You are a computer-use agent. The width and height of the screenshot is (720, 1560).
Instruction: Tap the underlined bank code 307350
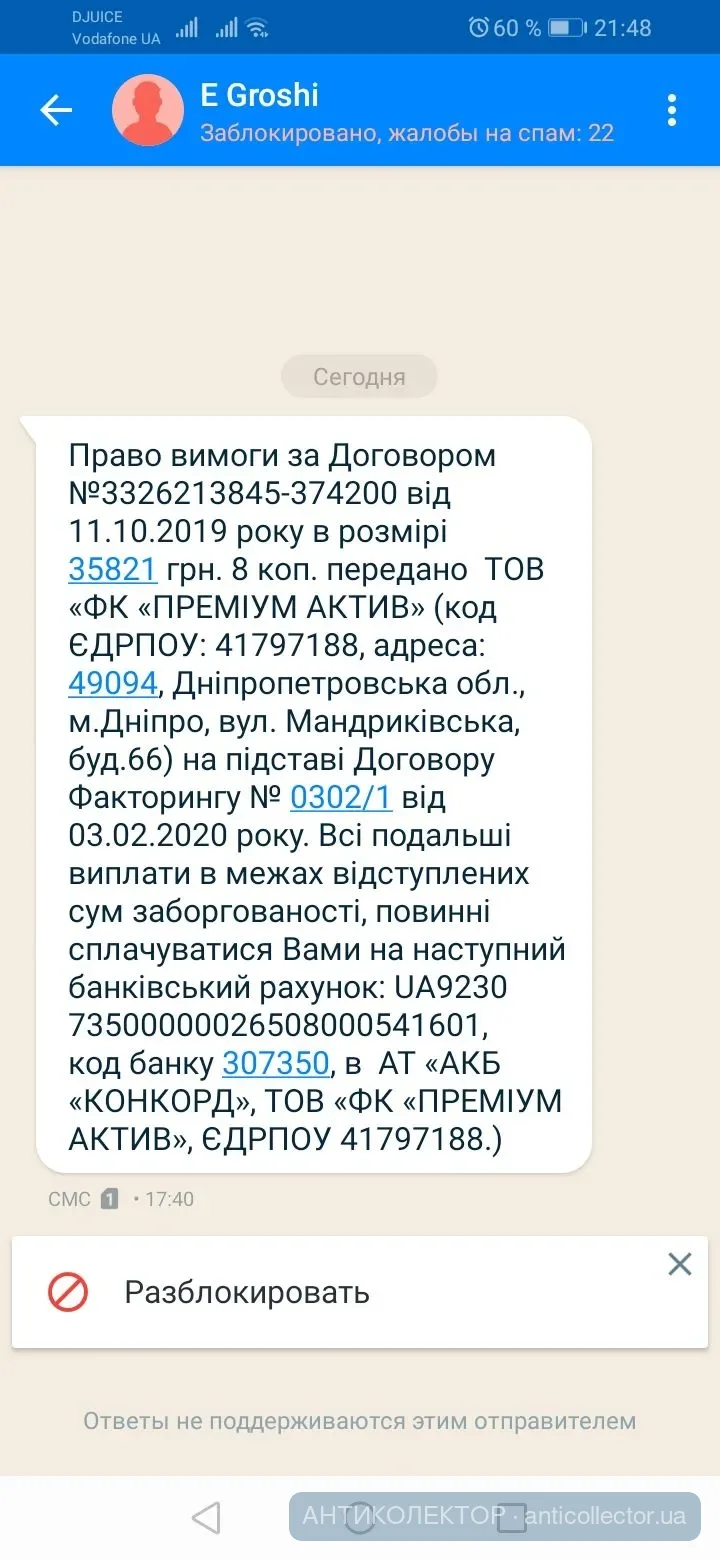coord(275,1062)
